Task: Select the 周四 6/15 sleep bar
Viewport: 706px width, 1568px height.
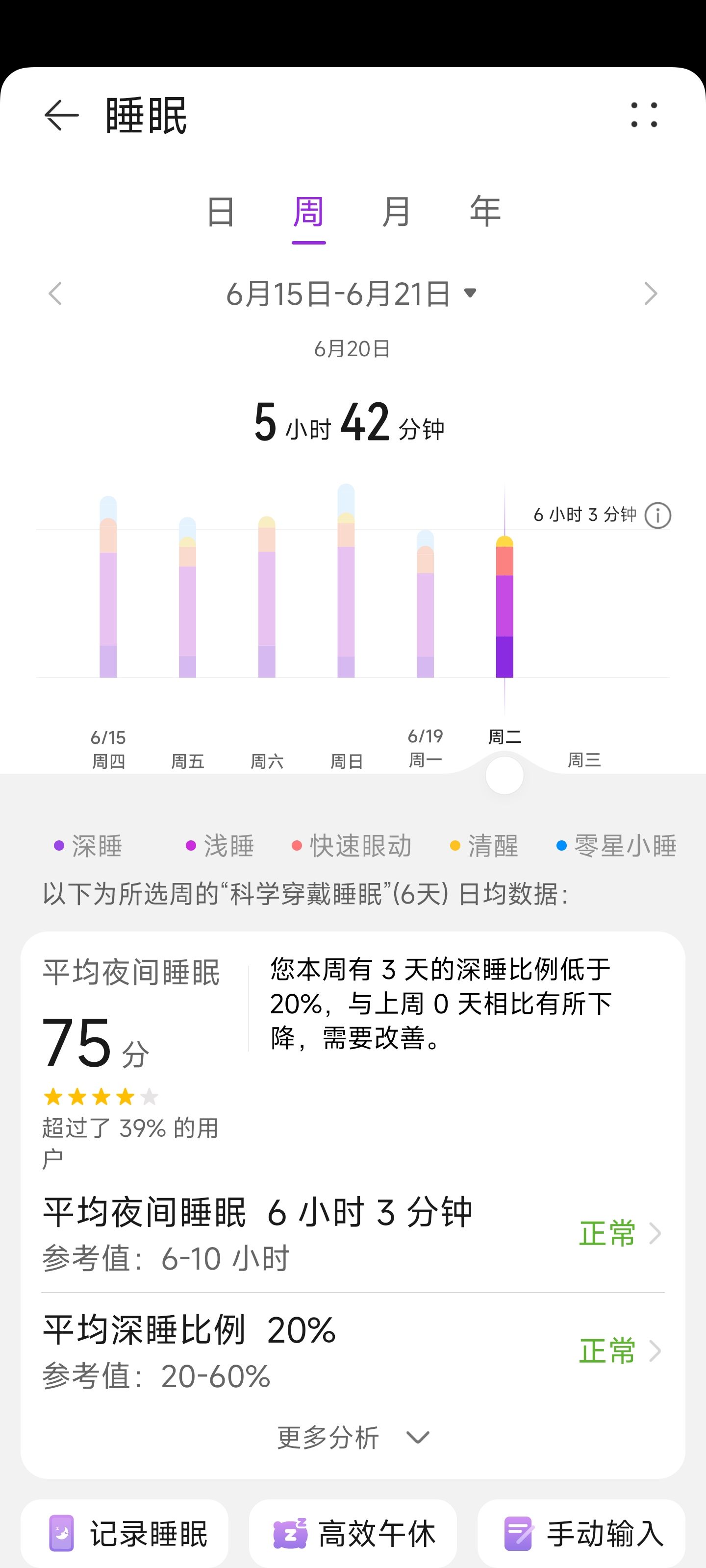Action: [108, 586]
